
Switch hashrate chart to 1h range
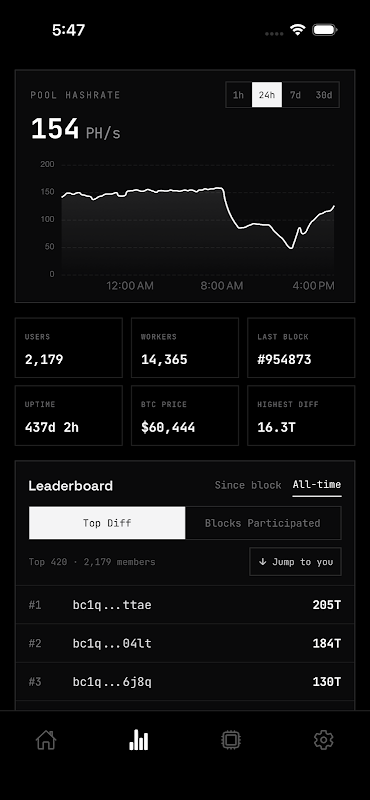tap(238, 95)
